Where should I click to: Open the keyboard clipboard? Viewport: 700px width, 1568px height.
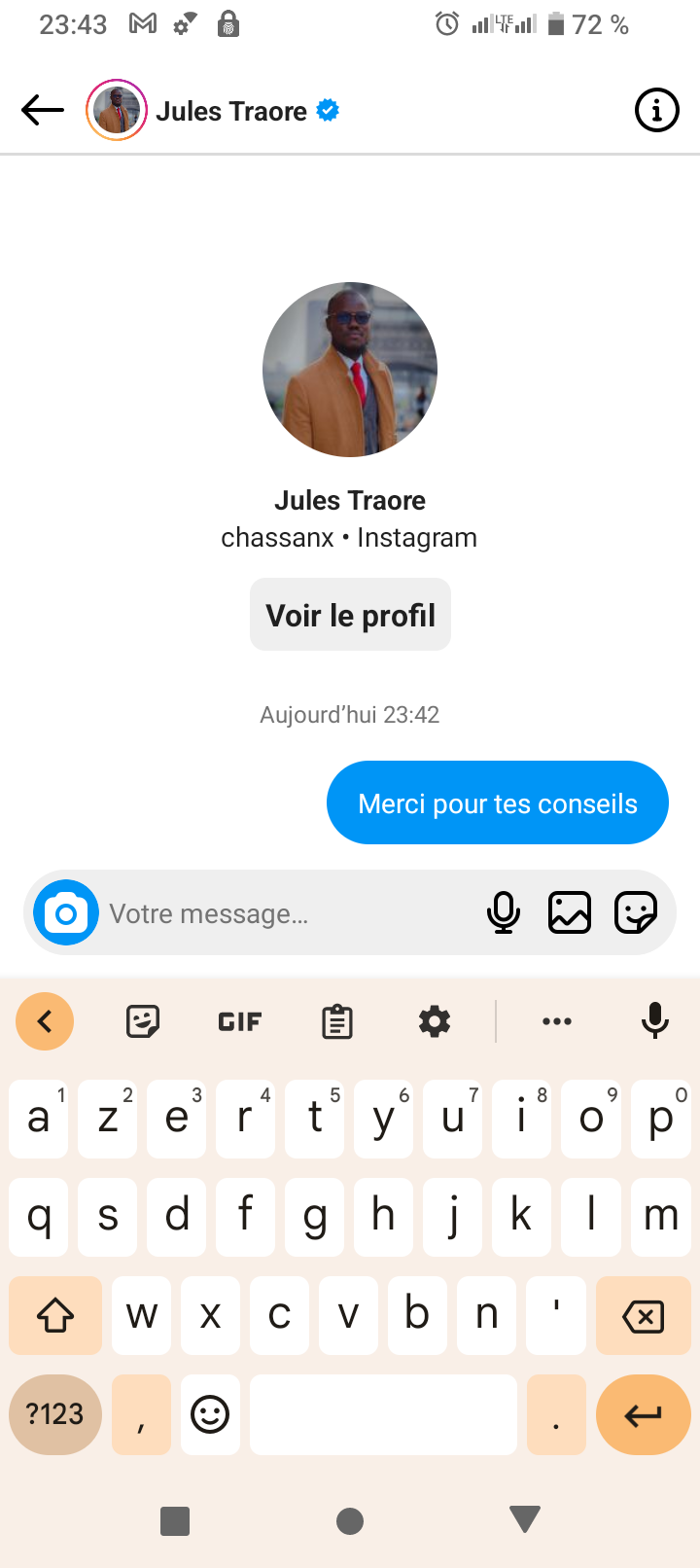(x=337, y=1021)
